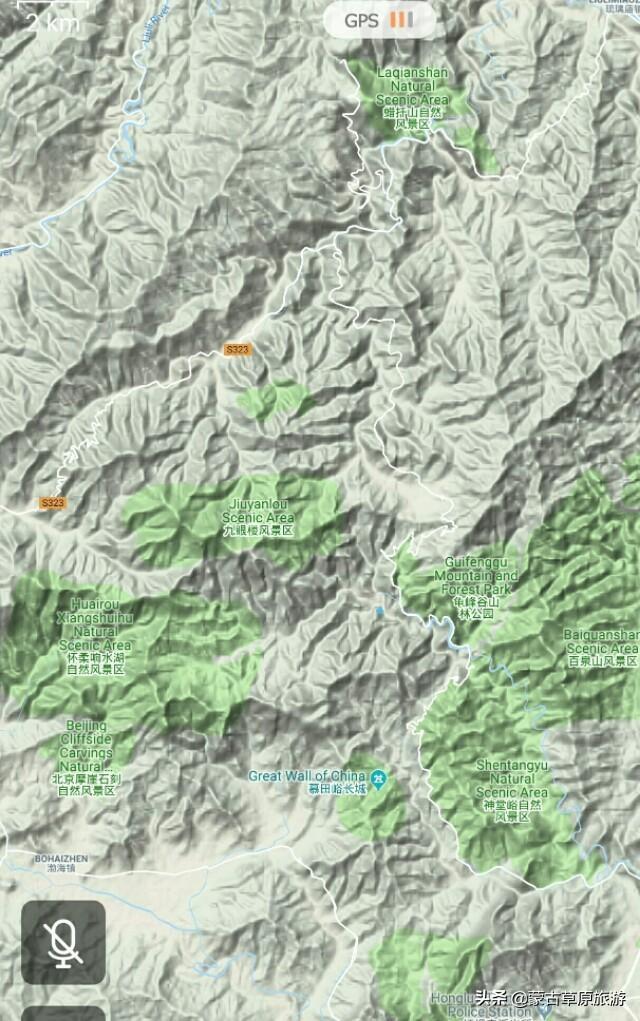Select Guifenggu Mountain and Forest Park label
640x1021 pixels.
[477, 589]
